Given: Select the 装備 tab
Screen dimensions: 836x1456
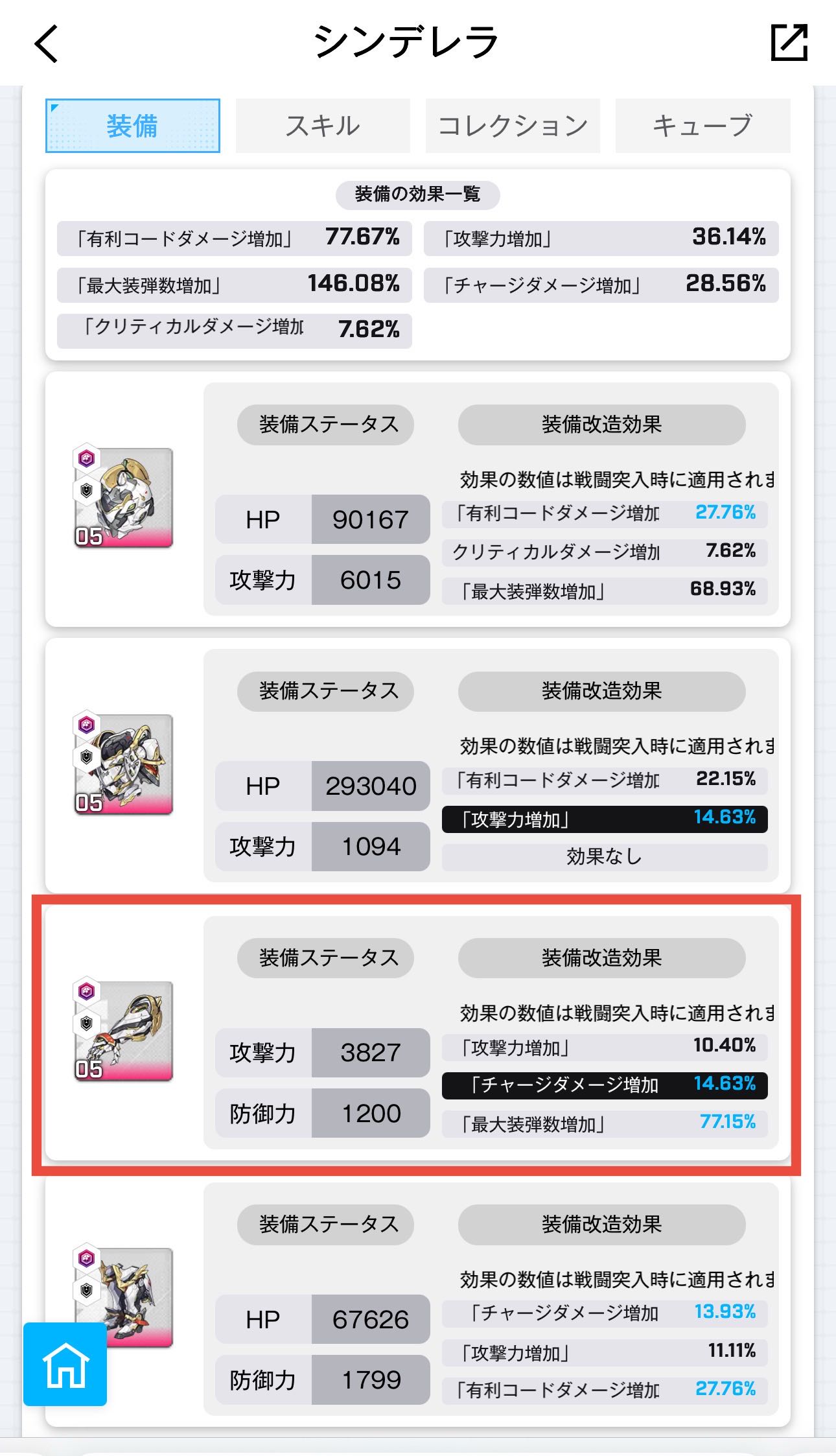Looking at the screenshot, I should coord(133,126).
